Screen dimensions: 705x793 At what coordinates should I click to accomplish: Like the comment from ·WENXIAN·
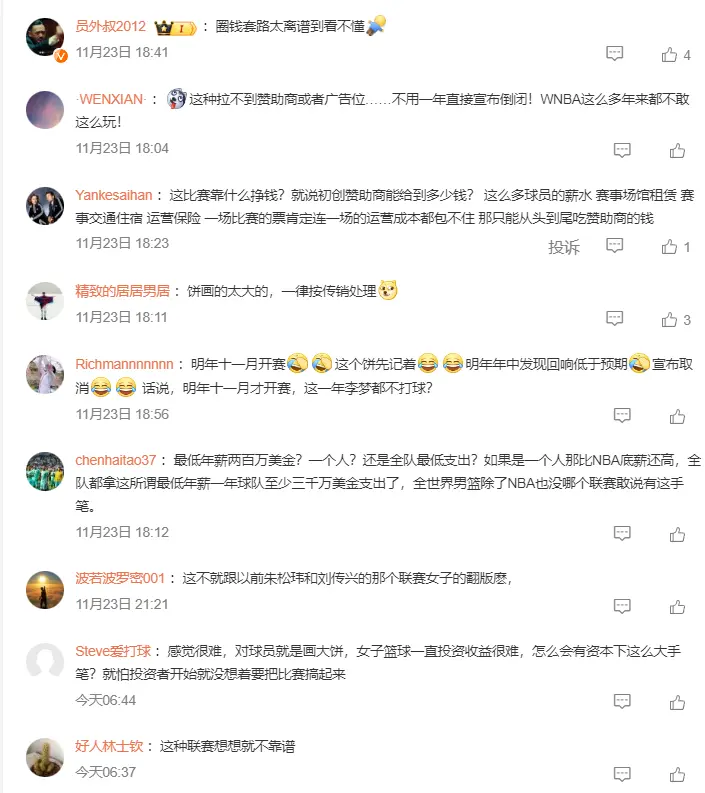point(677,150)
